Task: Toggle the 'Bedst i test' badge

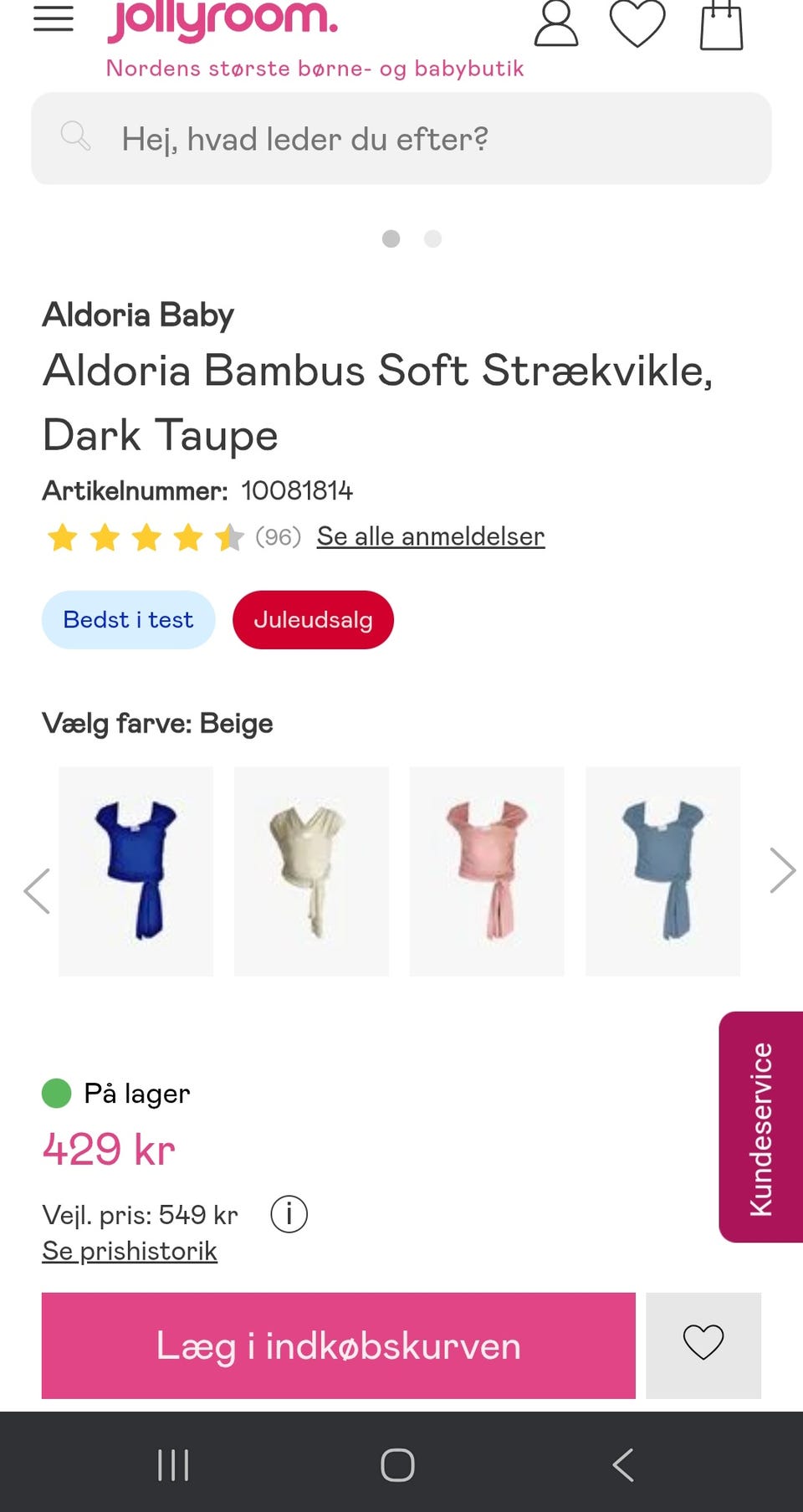Action: point(127,619)
